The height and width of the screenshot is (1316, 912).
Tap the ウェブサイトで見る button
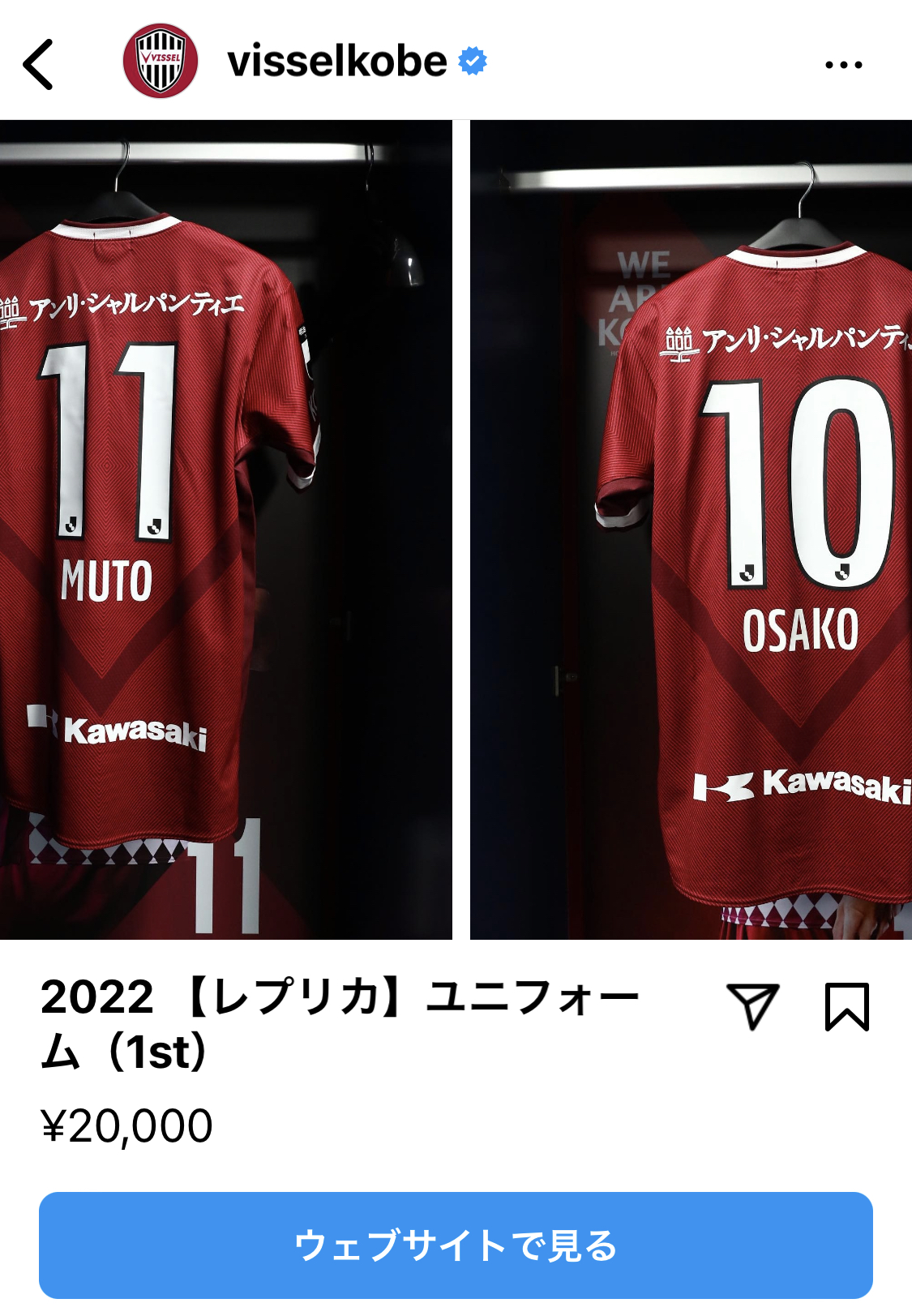(456, 1245)
